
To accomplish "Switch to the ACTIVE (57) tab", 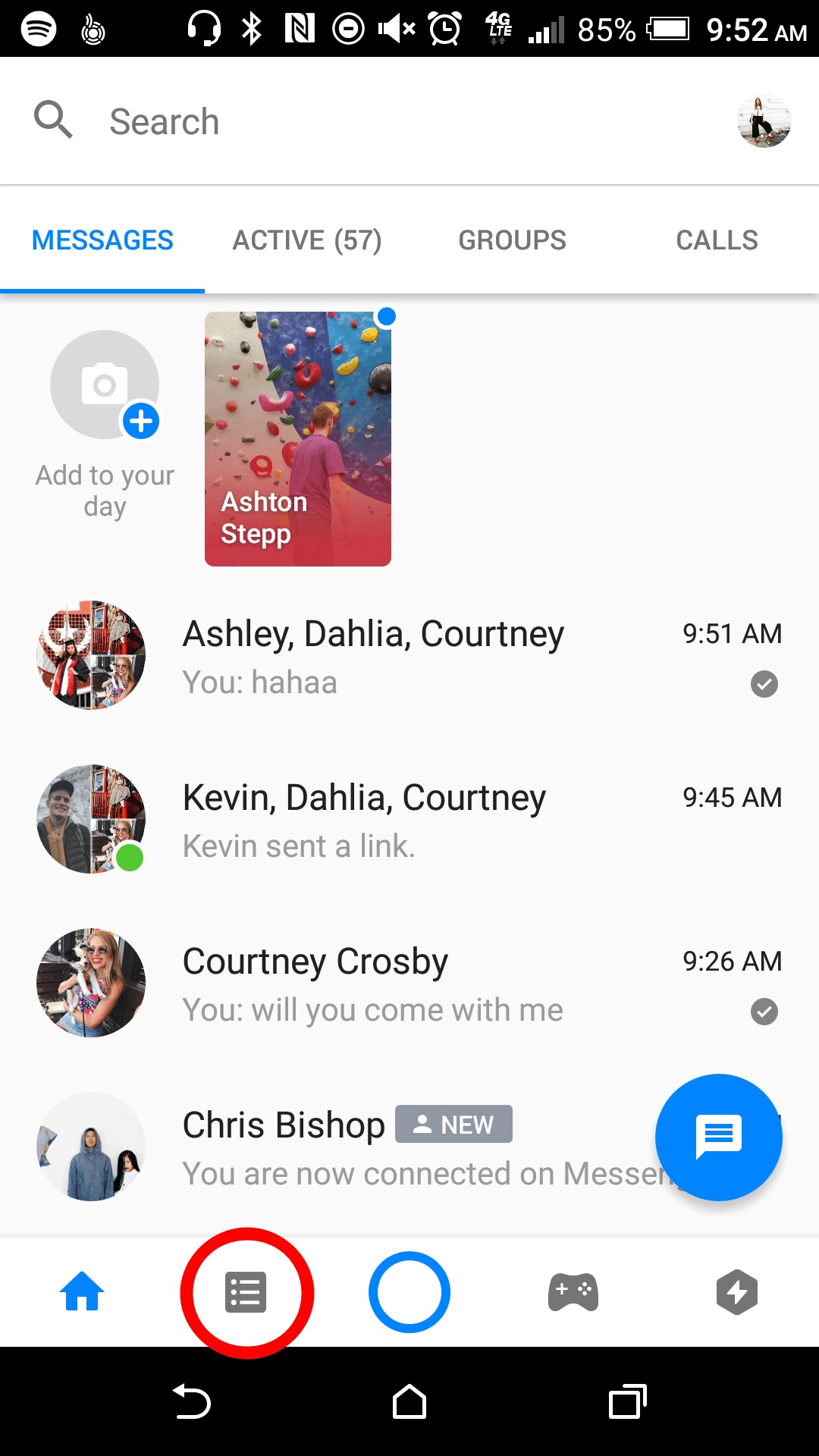I will (306, 240).
